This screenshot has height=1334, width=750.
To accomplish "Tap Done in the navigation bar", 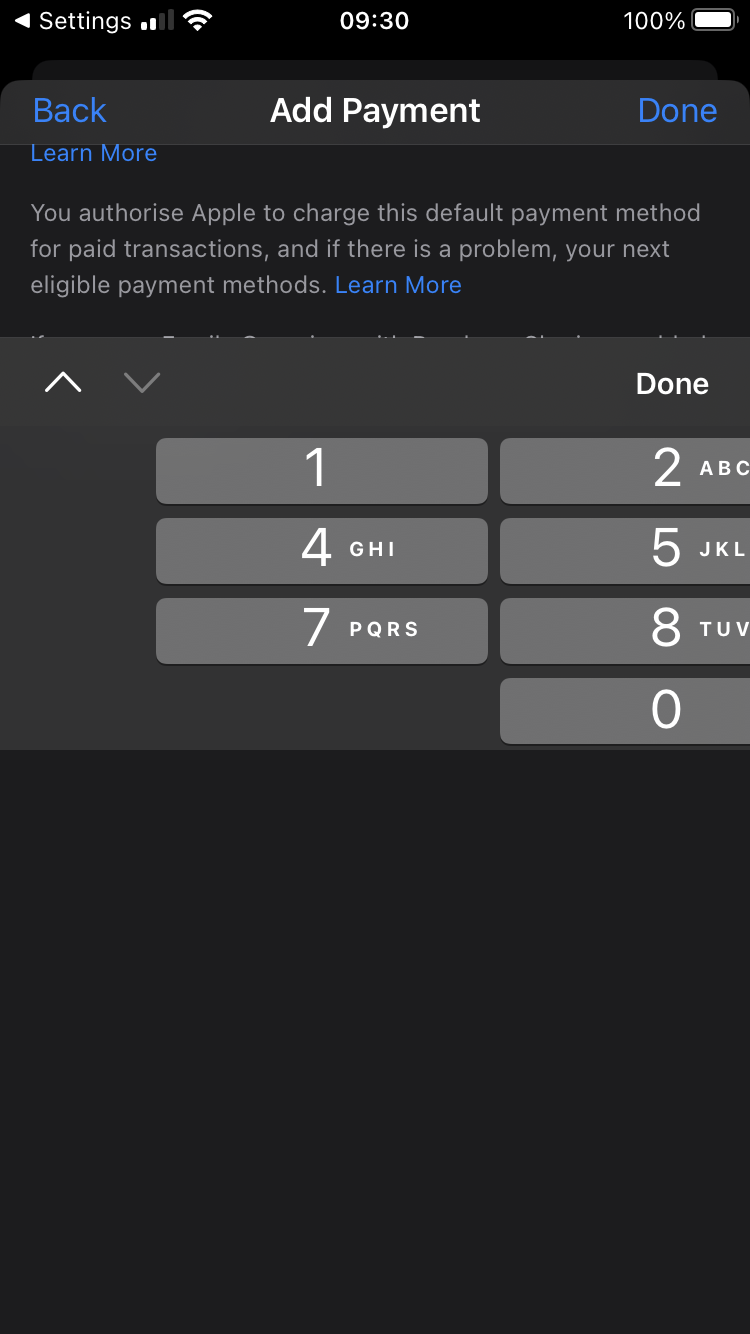I will (677, 110).
